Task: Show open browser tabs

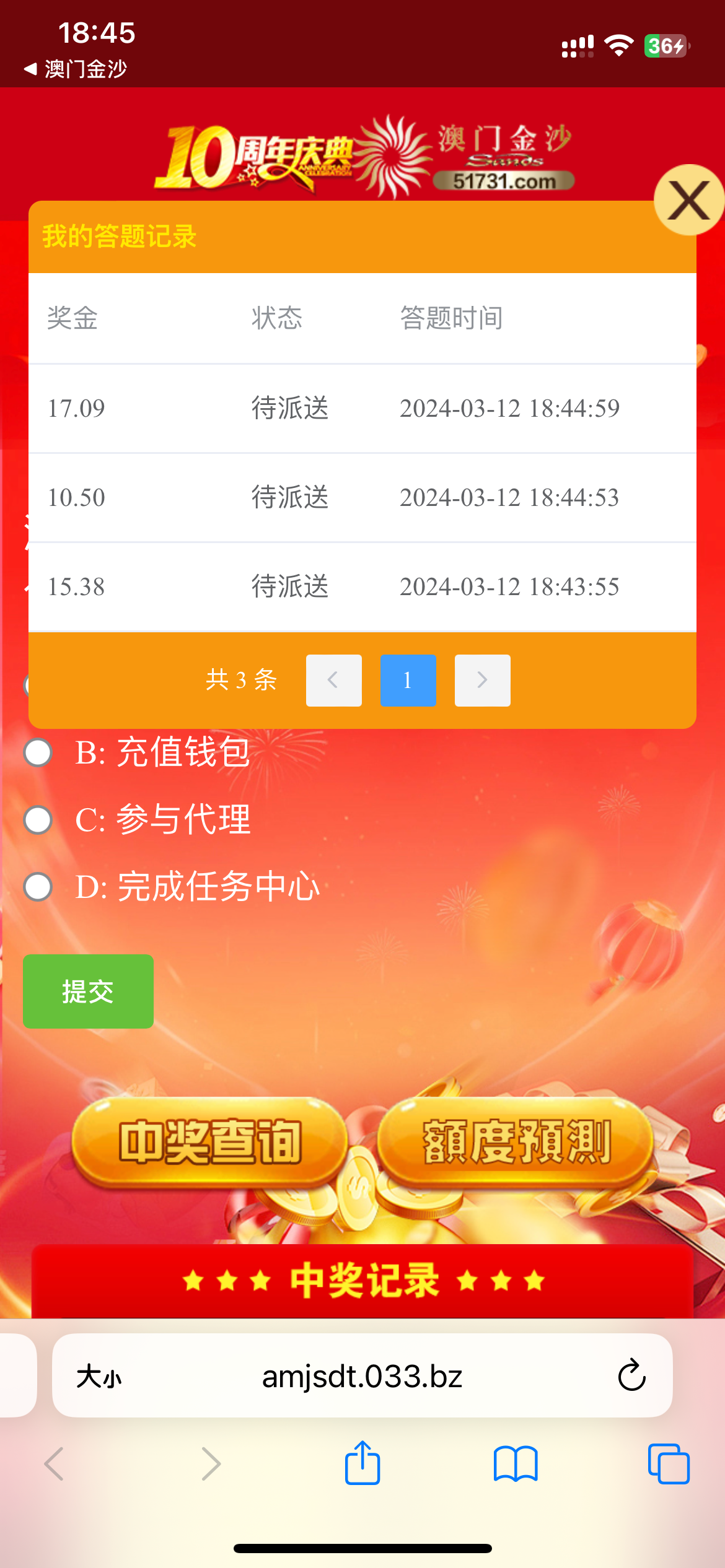Action: tap(668, 1463)
